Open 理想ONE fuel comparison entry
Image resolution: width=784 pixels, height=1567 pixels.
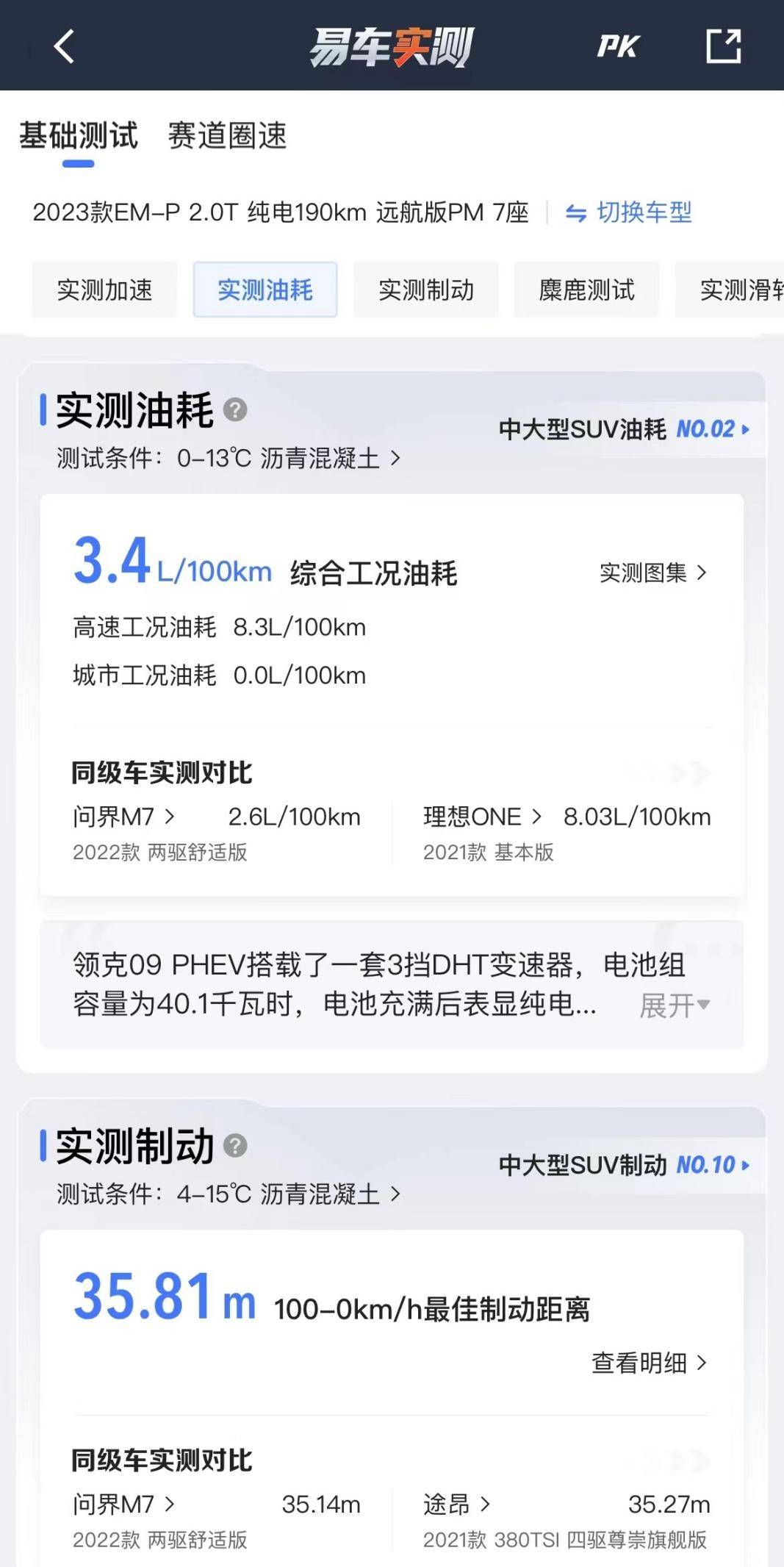point(482,817)
